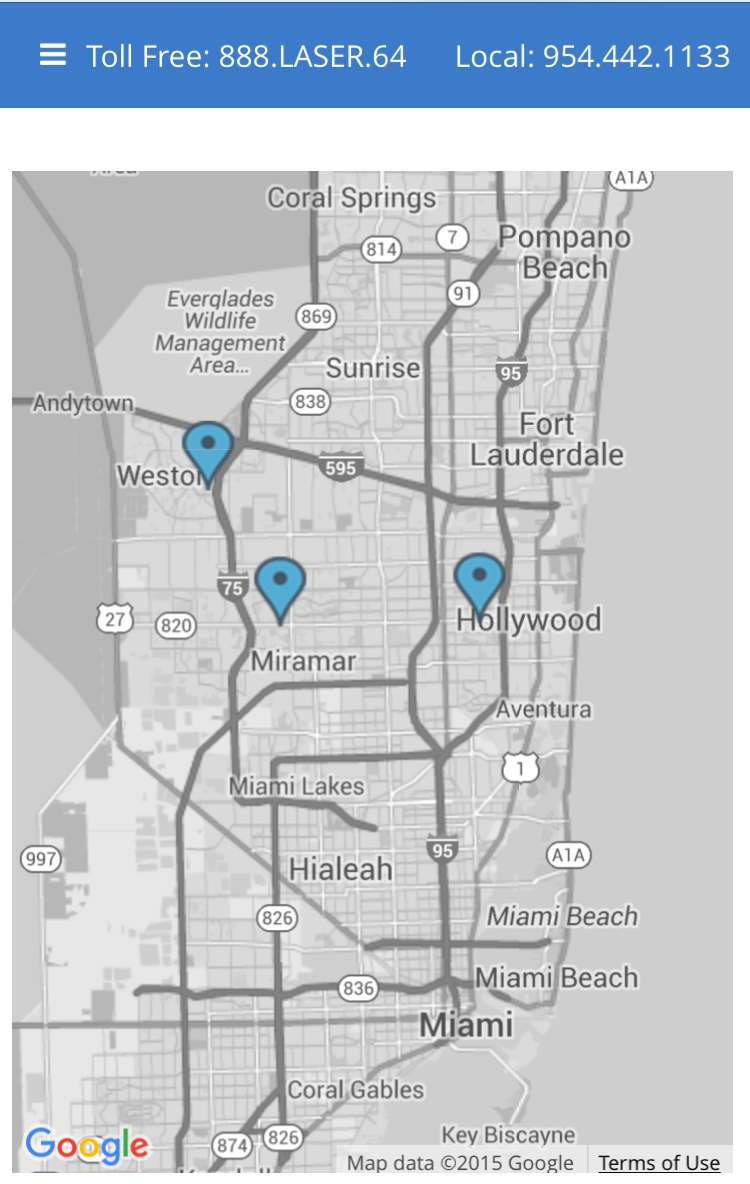This screenshot has height=1184, width=750.
Task: Open the hamburger menu
Action: click(x=53, y=55)
